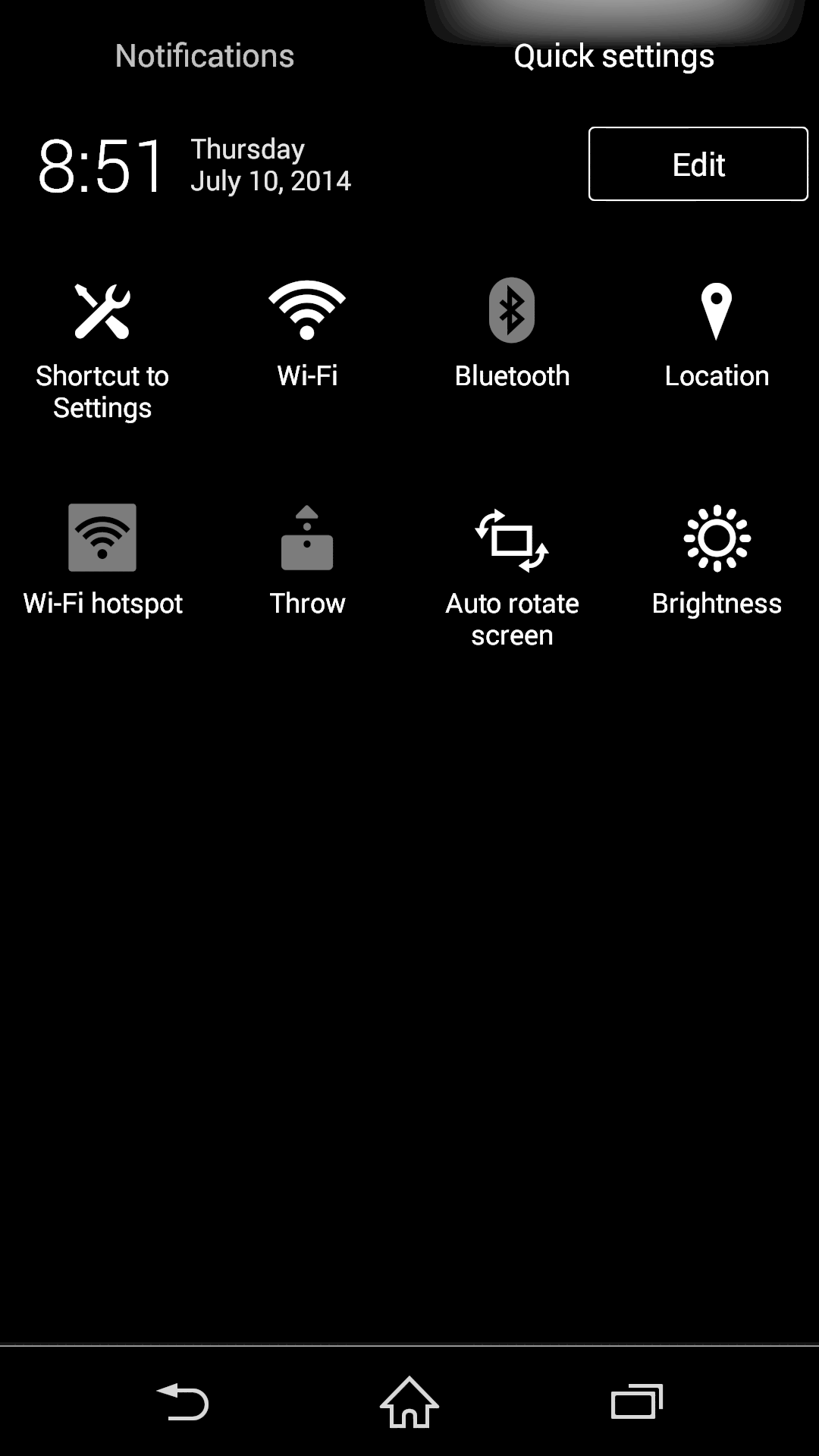Toggle Wi-Fi quick setting
The width and height of the screenshot is (819, 1456).
click(x=307, y=334)
